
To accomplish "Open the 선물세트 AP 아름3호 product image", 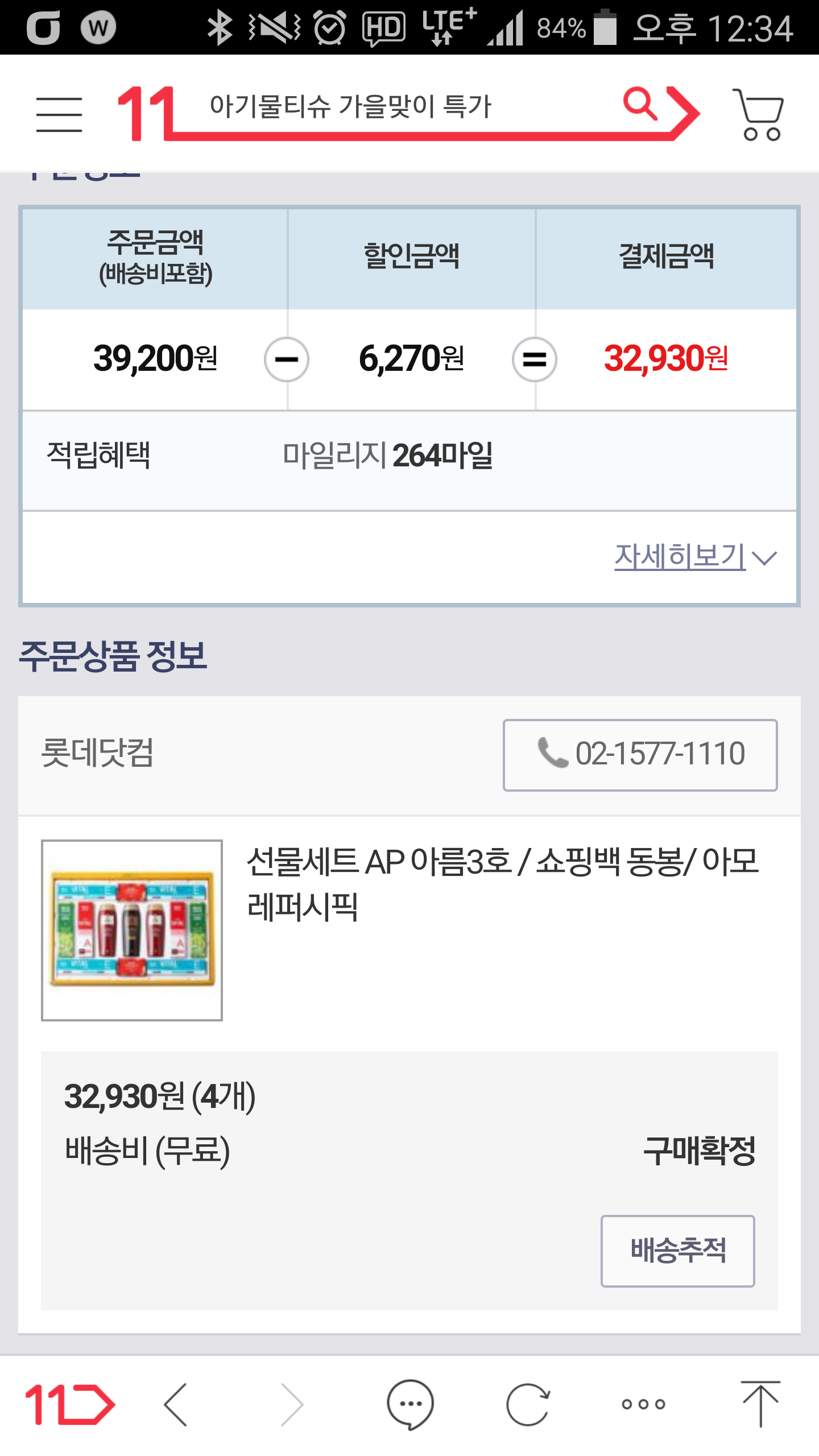I will tap(132, 930).
